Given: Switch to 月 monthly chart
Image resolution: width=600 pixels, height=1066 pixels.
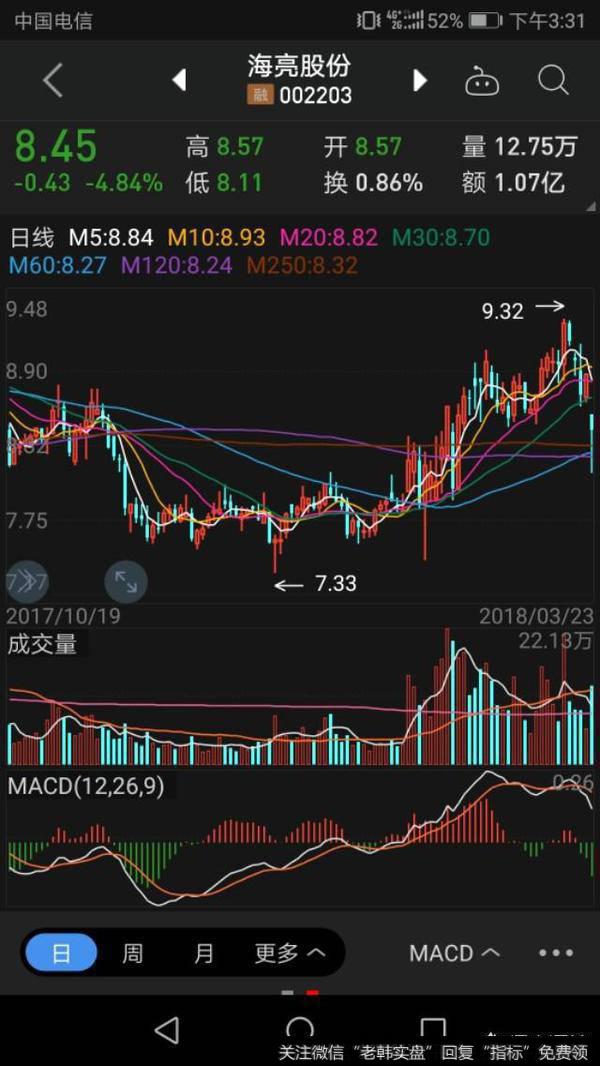Looking at the screenshot, I should (204, 953).
